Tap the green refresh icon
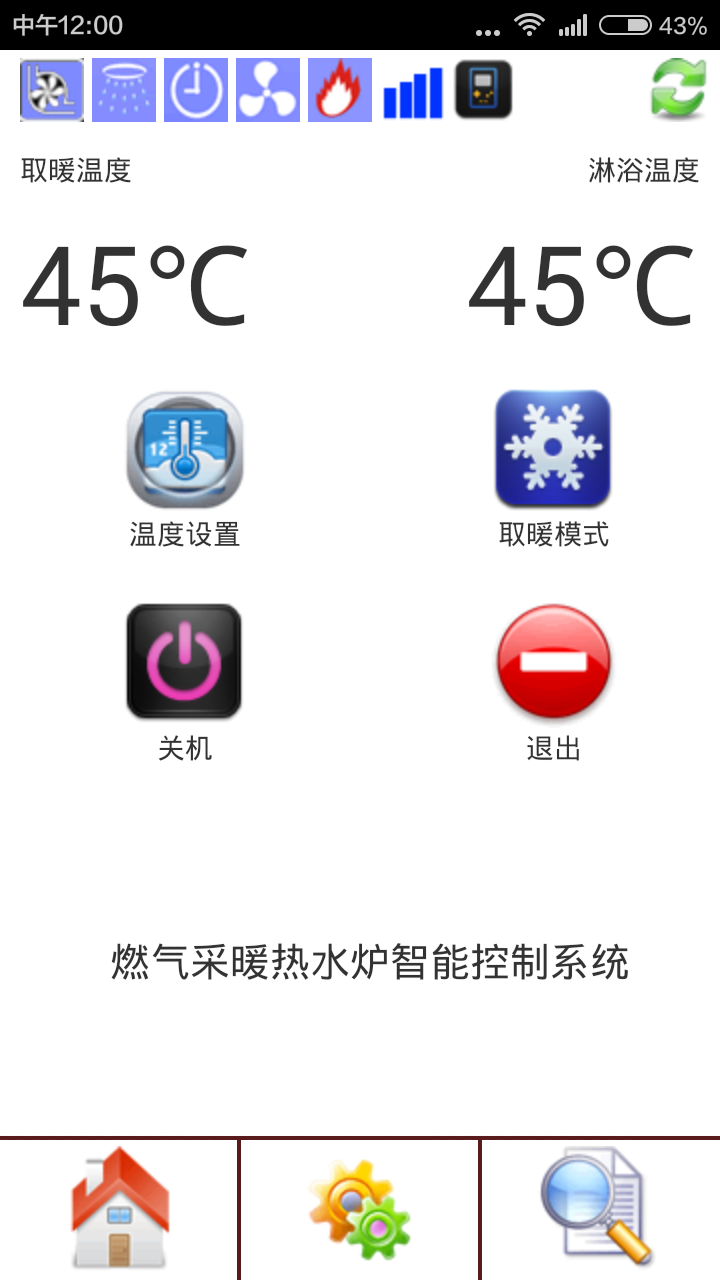Image resolution: width=720 pixels, height=1280 pixels. [678, 89]
